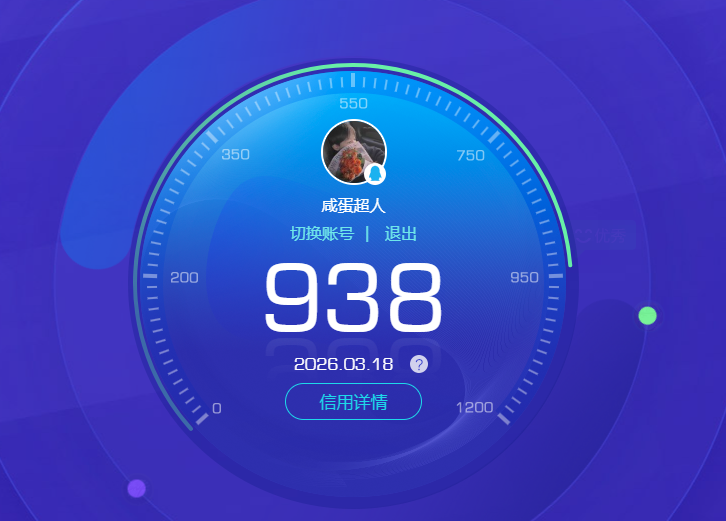Image resolution: width=726 pixels, height=521 pixels.
Task: Open the 咸蛋超人 profile avatar
Action: click(x=353, y=151)
